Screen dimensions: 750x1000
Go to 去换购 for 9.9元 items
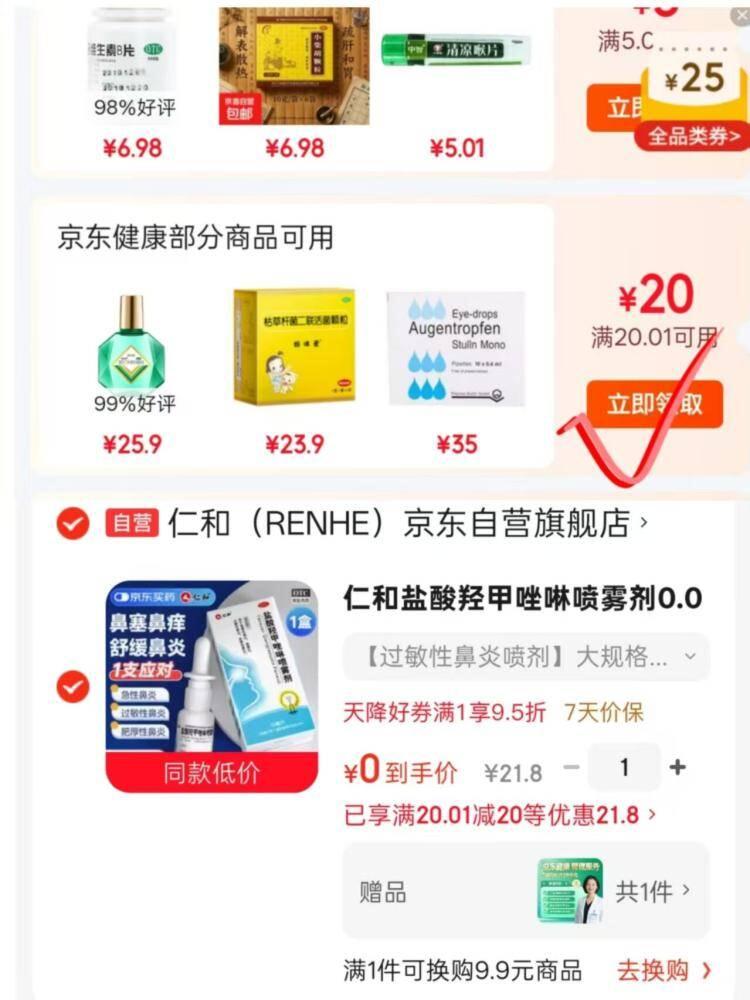pyautogui.click(x=663, y=970)
